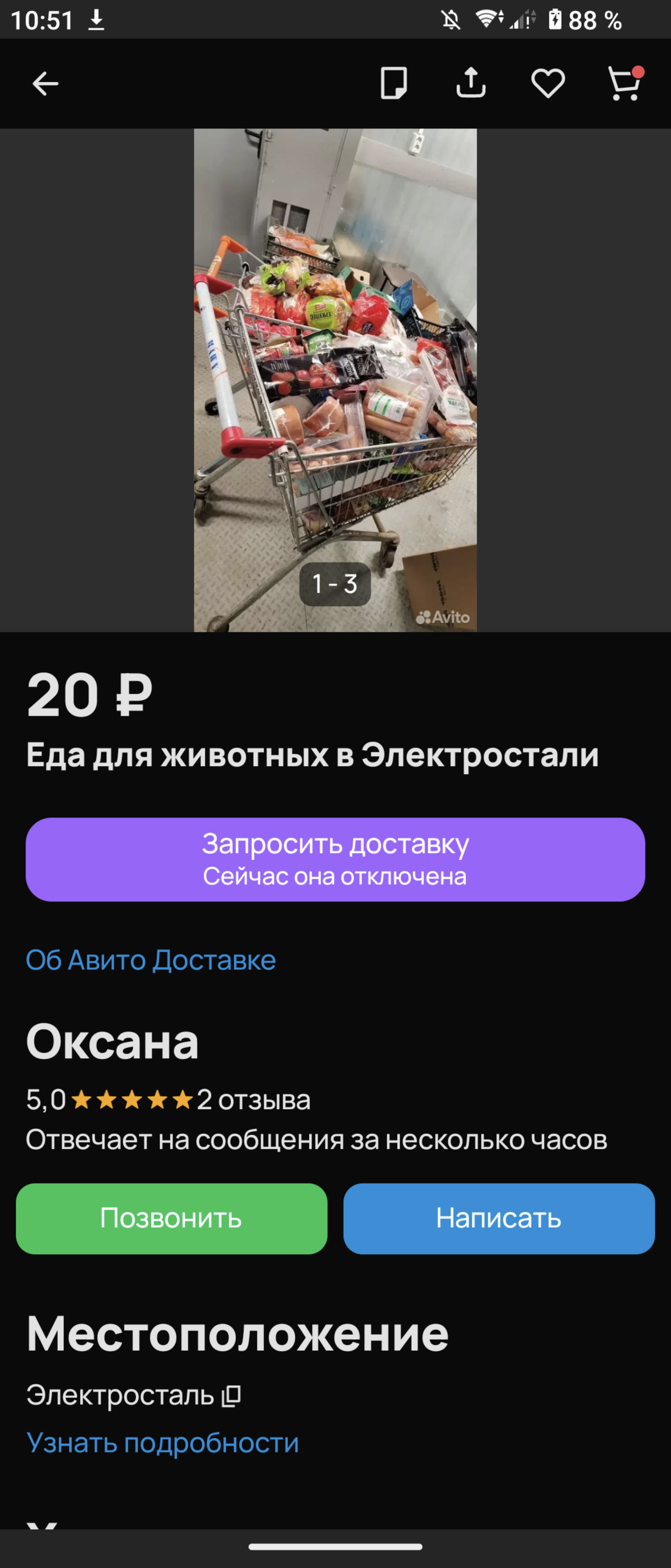Tap Запросить доставку button

coord(335,859)
